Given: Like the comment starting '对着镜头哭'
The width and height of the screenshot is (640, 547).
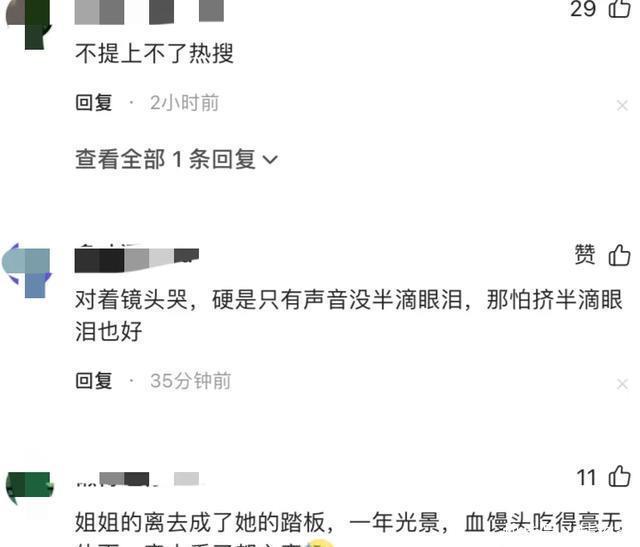Looking at the screenshot, I should tap(619, 255).
